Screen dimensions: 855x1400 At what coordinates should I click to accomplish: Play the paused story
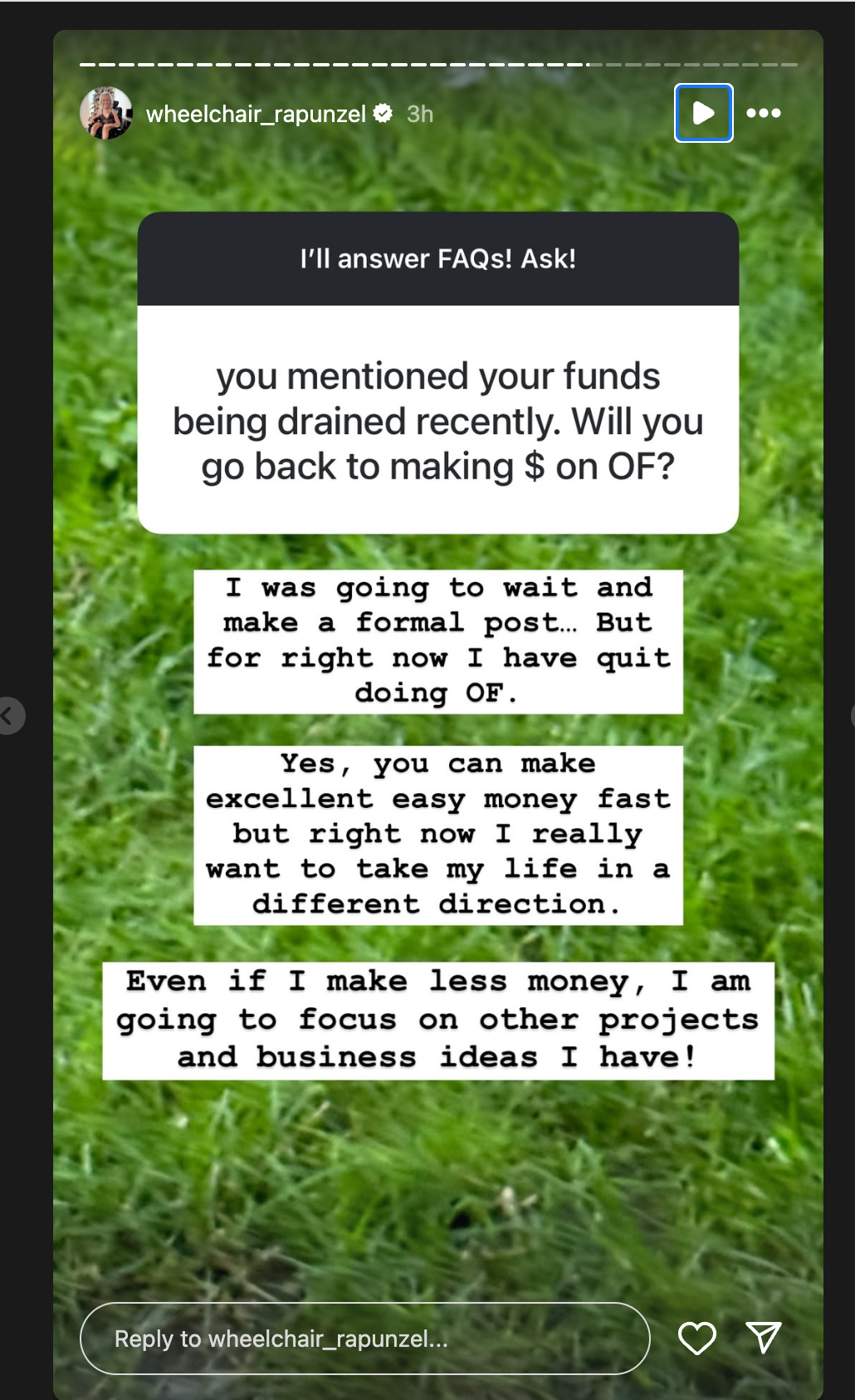703,113
